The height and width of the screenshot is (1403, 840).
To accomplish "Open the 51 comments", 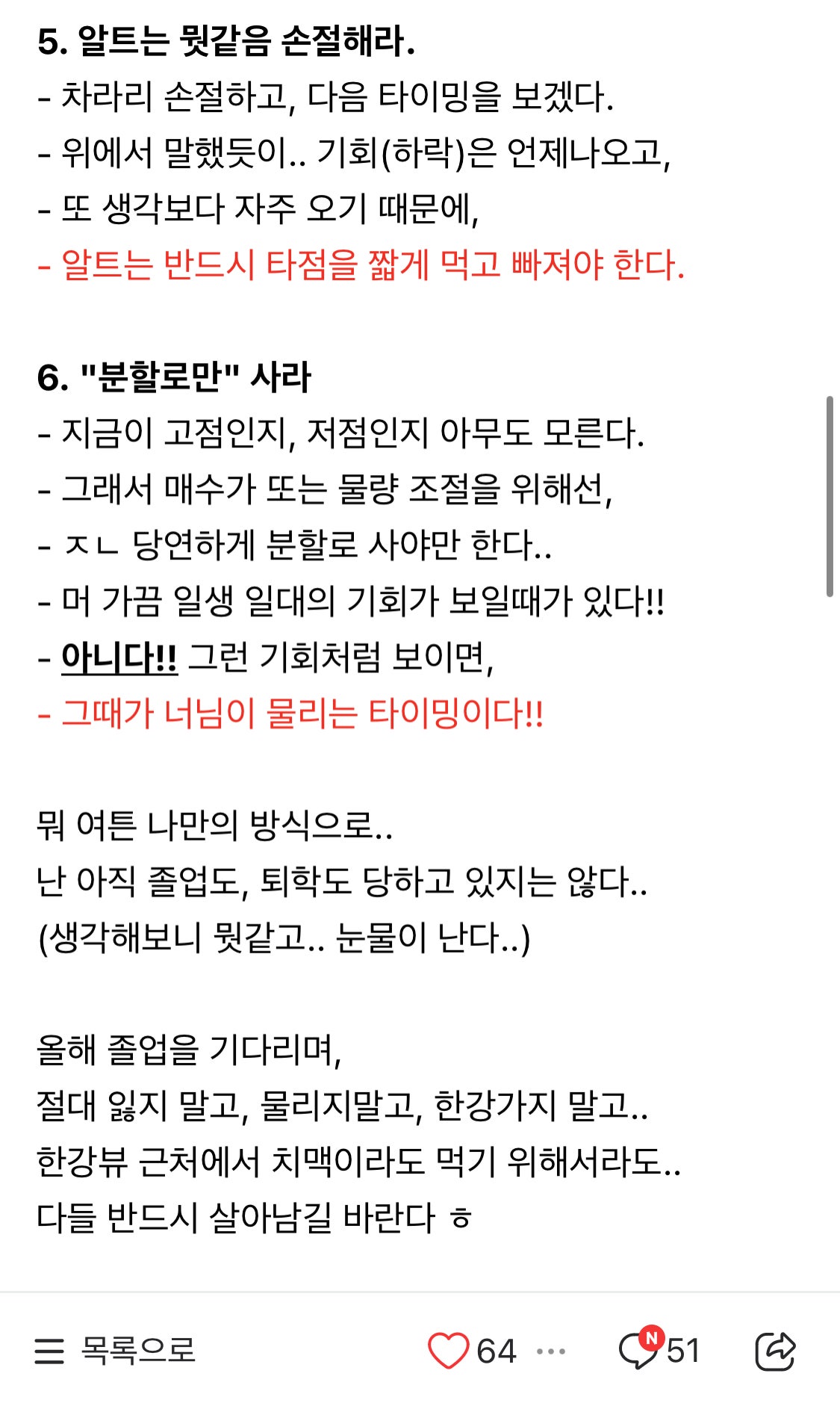I will point(657,1351).
